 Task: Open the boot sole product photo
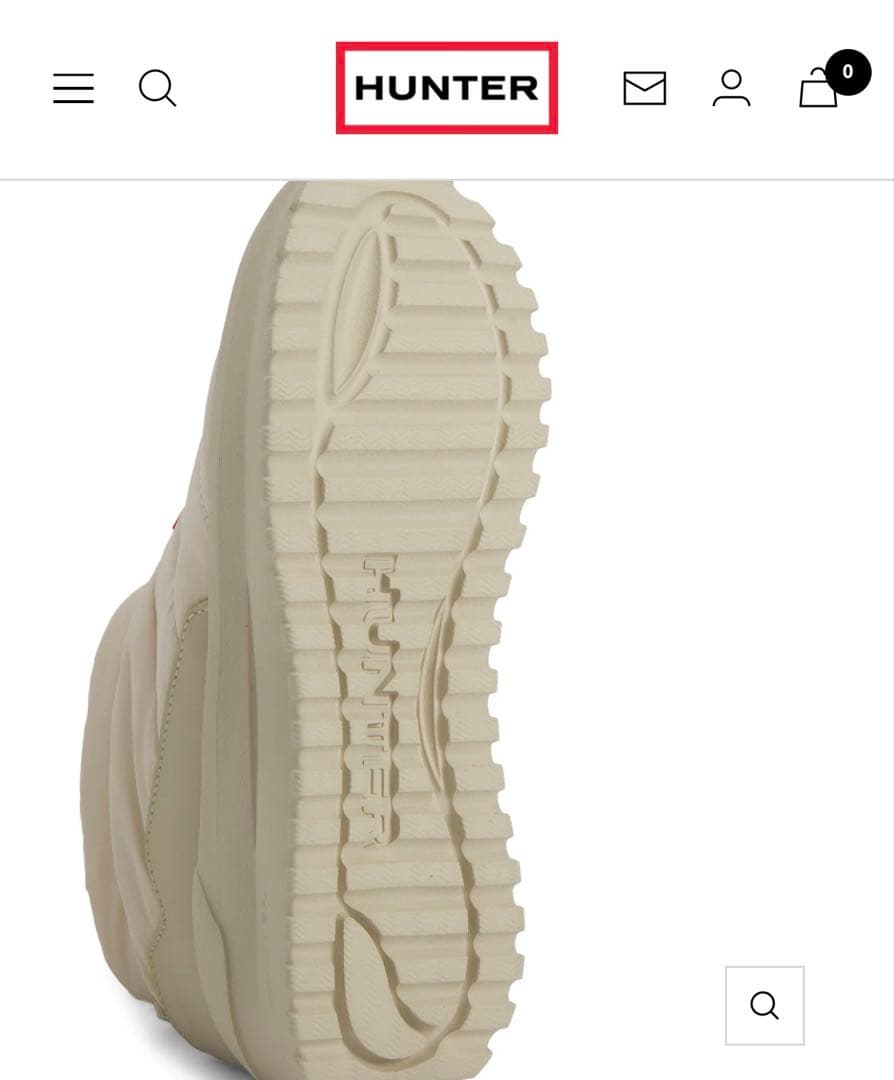(400, 600)
